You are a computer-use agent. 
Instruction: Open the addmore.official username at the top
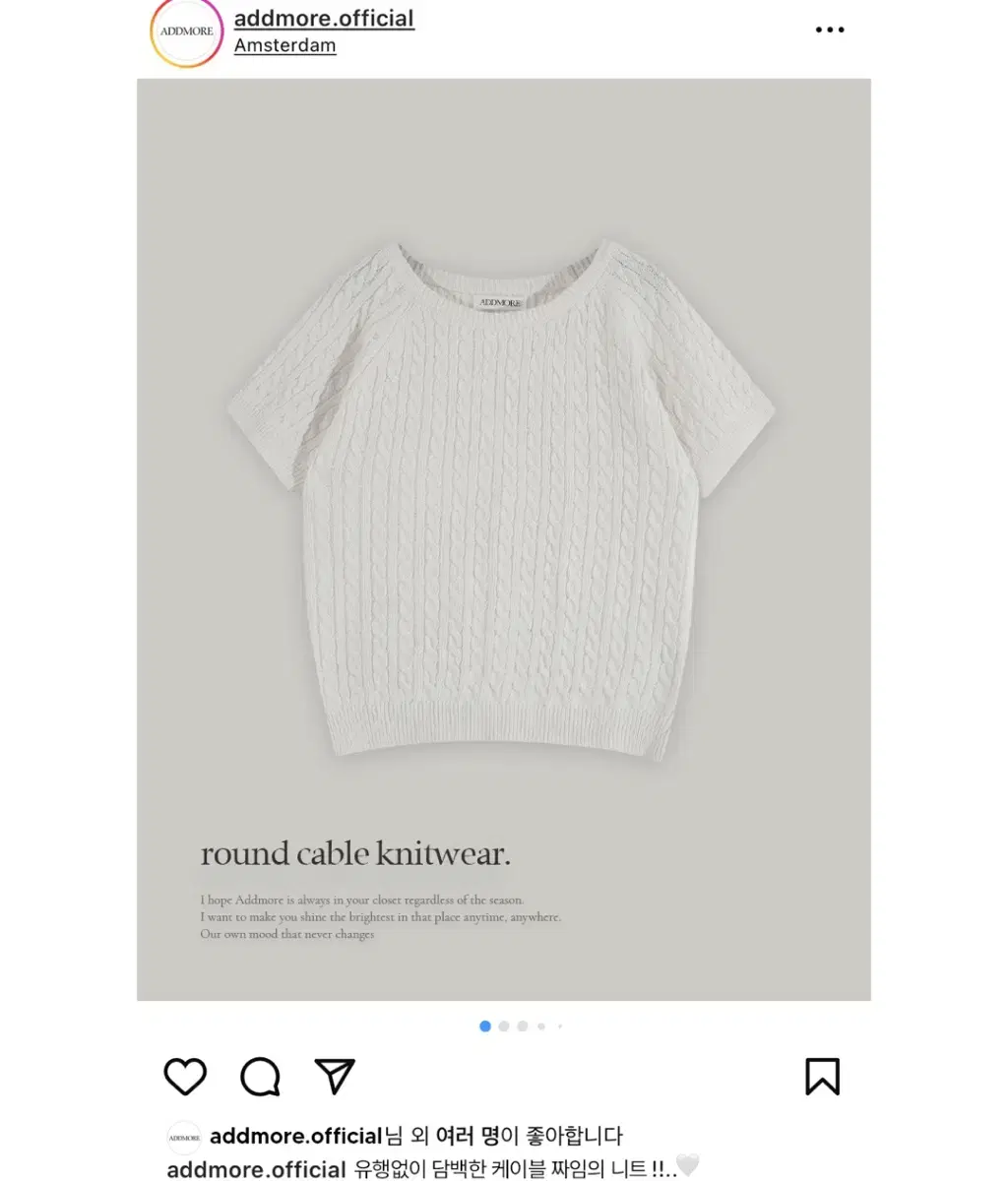coord(325,18)
